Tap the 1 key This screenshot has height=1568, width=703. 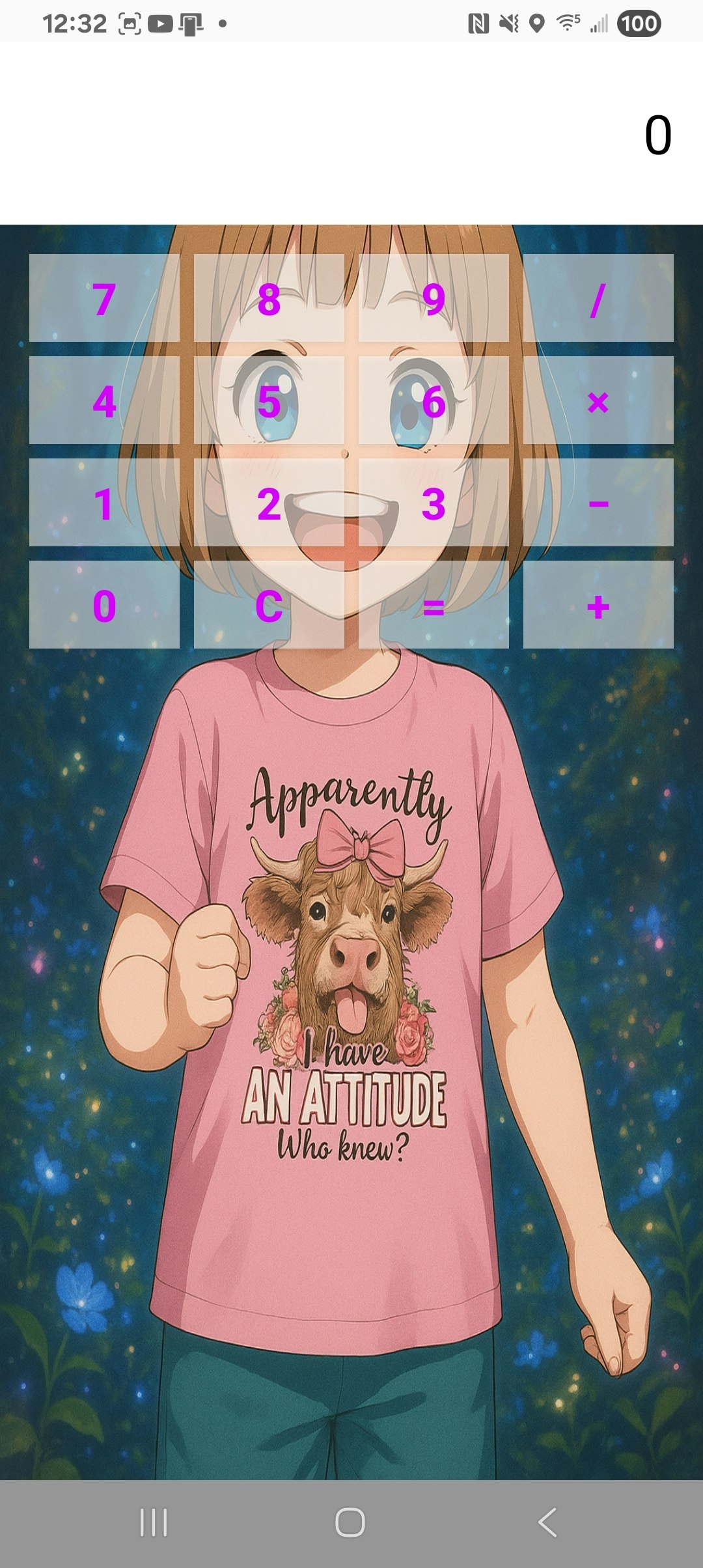(x=104, y=503)
